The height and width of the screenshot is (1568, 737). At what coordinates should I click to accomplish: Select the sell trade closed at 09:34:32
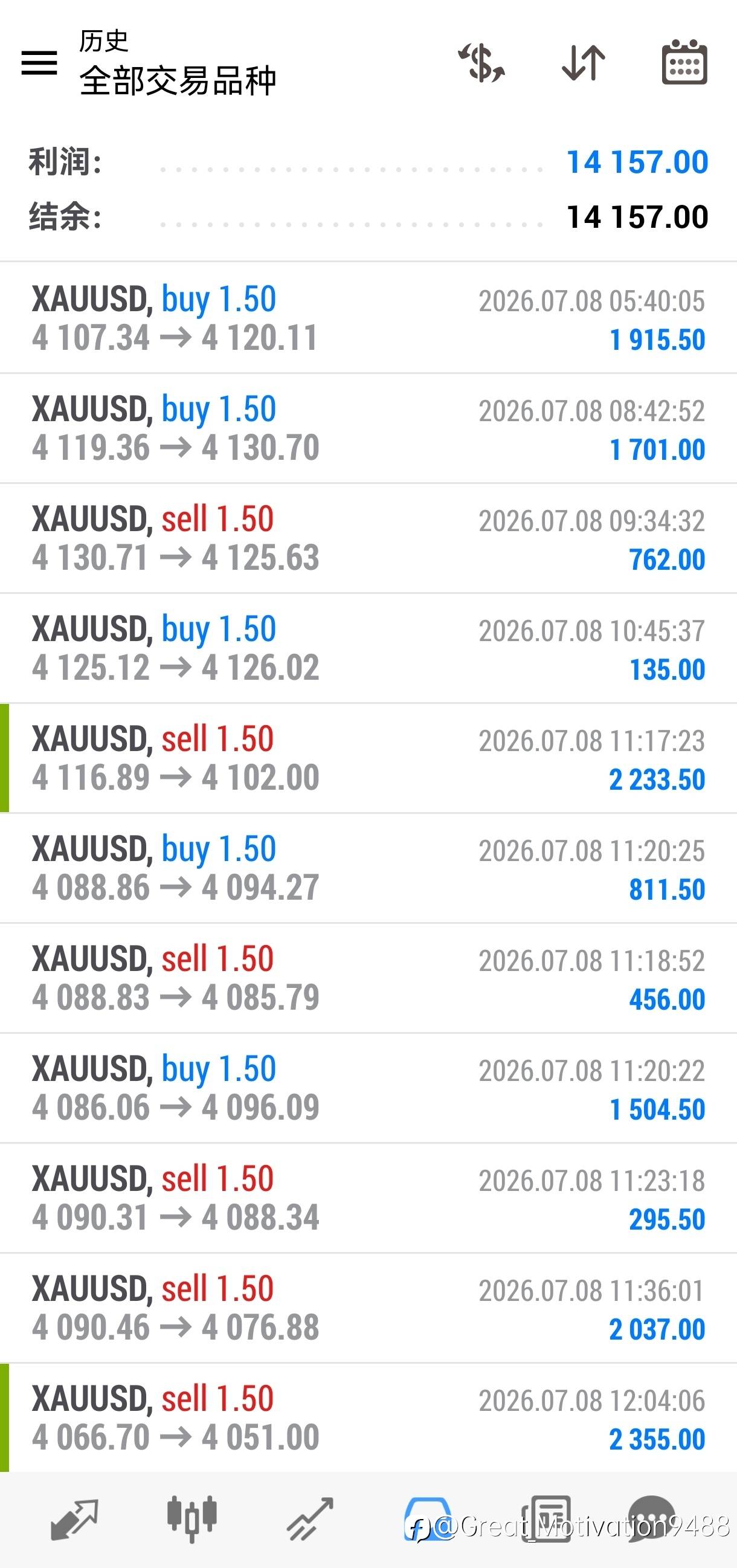(x=368, y=539)
